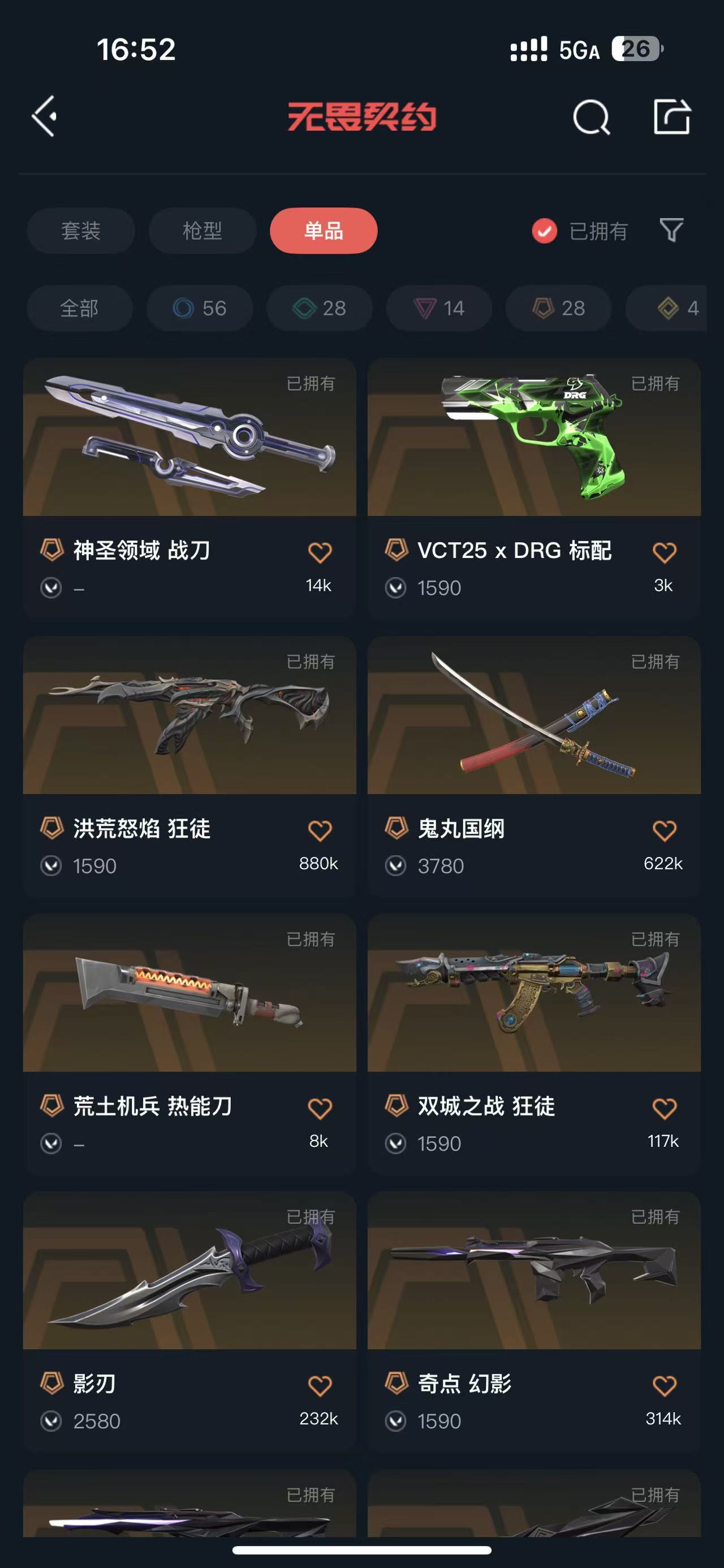Open the search icon
This screenshot has width=724, height=1568.
tap(591, 116)
